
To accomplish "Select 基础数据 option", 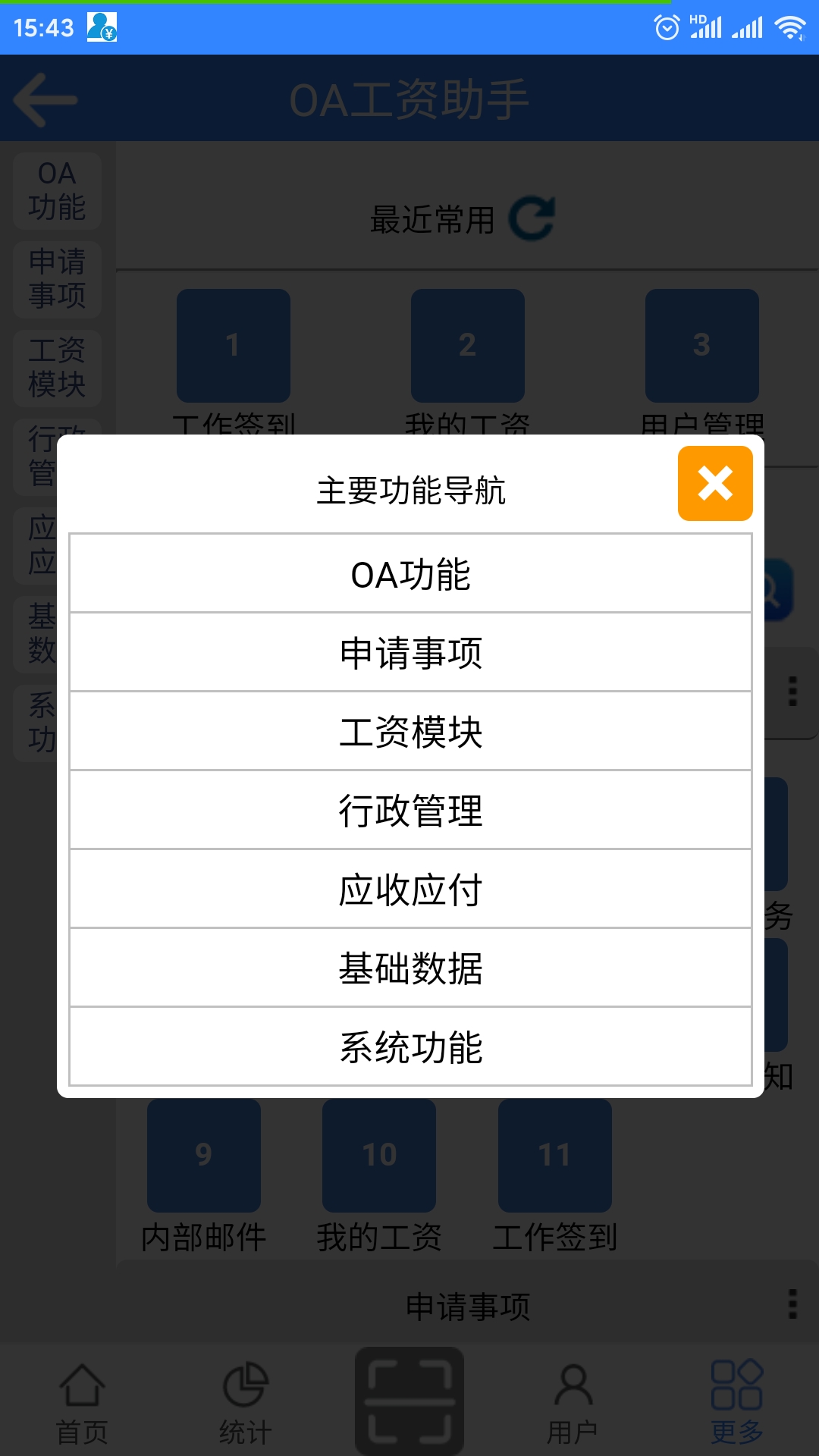I will 410,968.
